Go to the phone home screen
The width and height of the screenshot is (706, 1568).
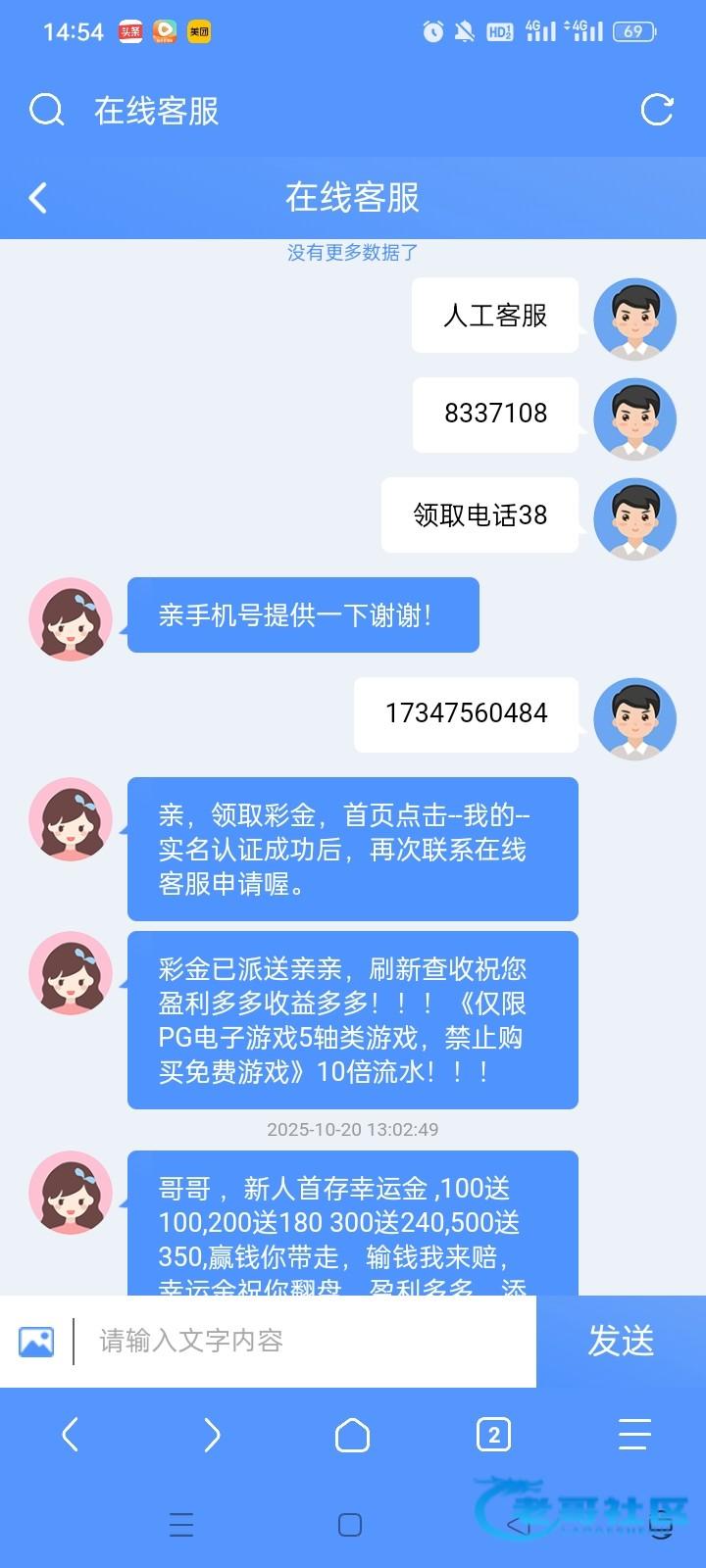(x=350, y=1525)
